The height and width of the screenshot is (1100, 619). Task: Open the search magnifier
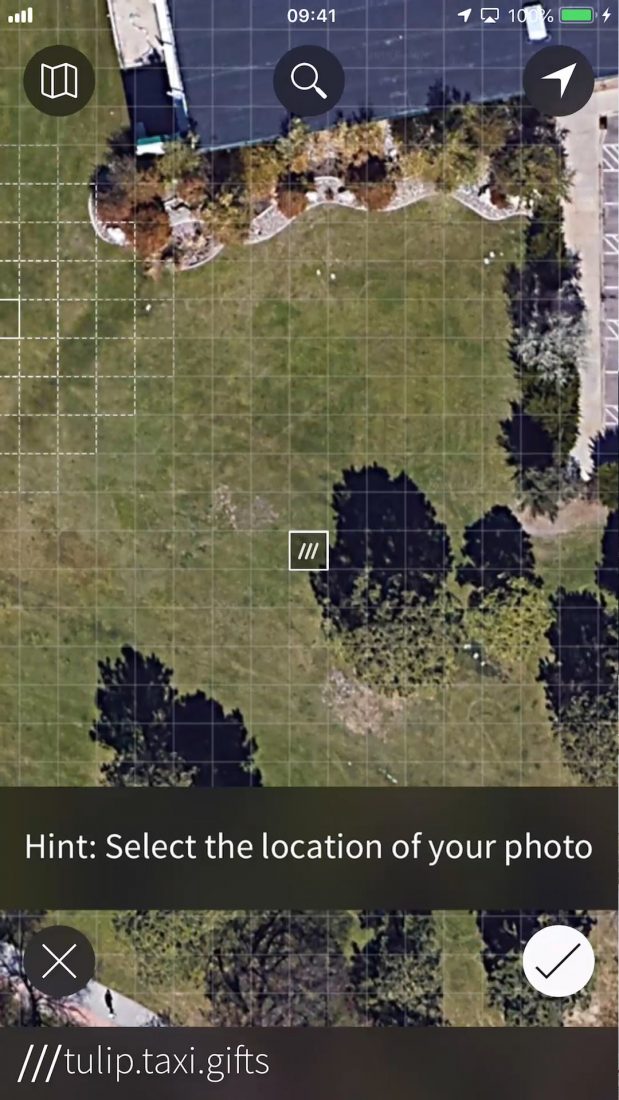pos(308,81)
